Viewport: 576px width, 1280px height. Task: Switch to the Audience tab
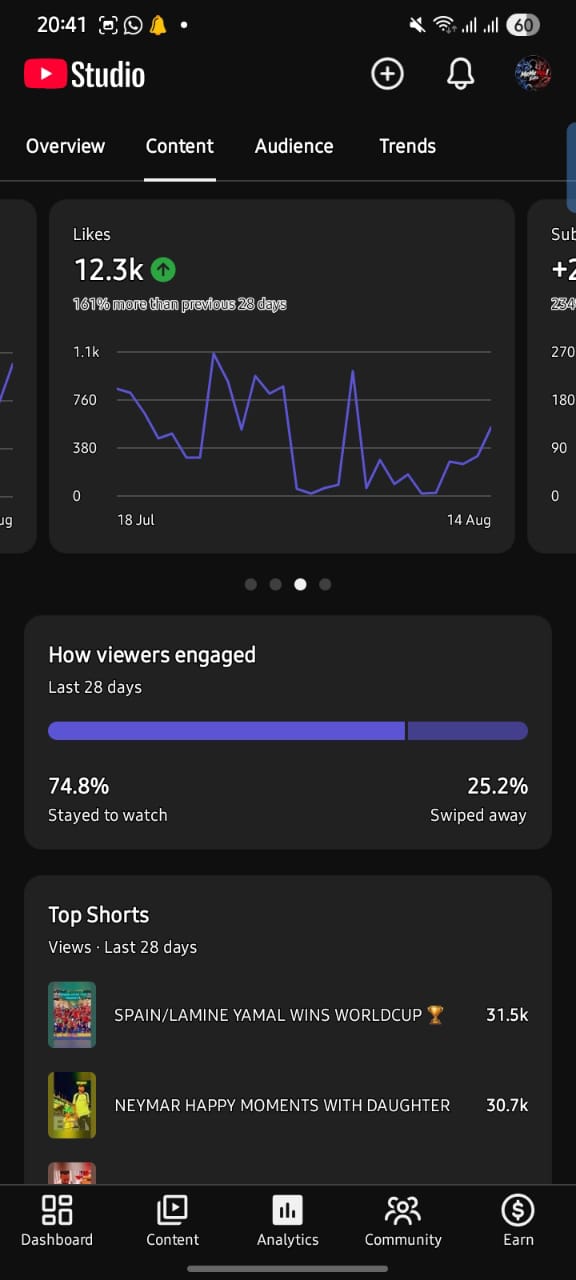point(294,146)
